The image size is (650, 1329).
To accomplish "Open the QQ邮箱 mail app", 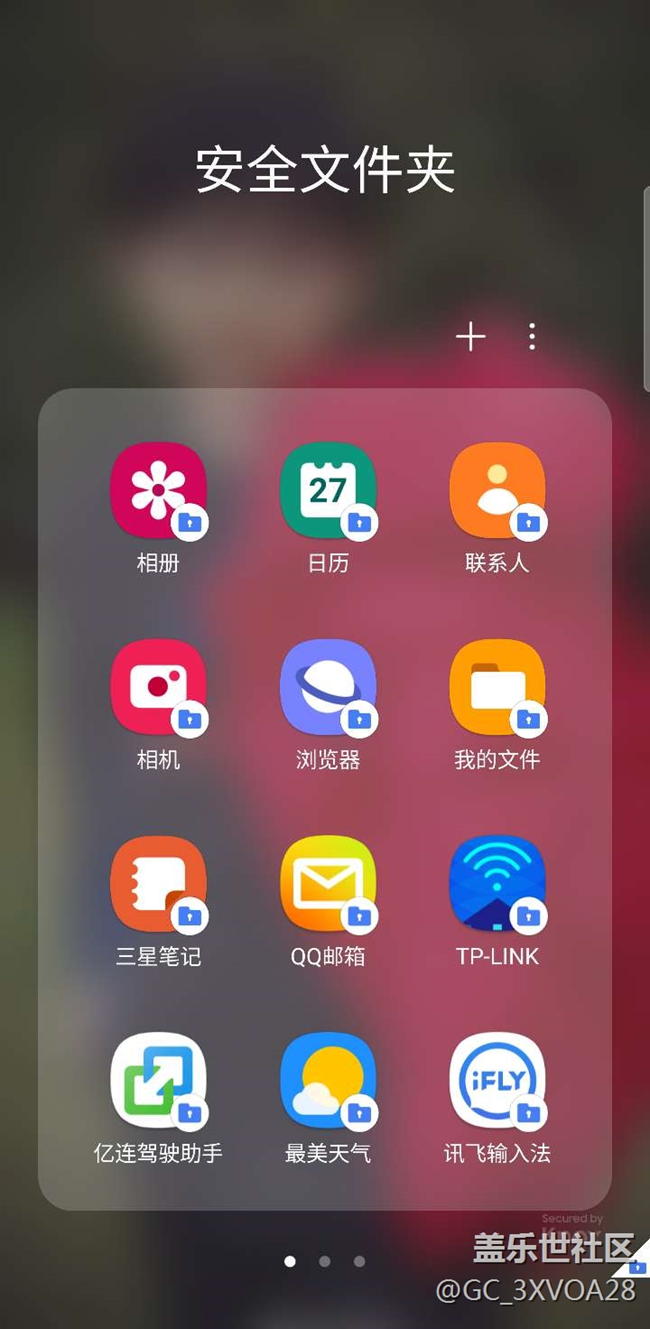I will pos(328,884).
